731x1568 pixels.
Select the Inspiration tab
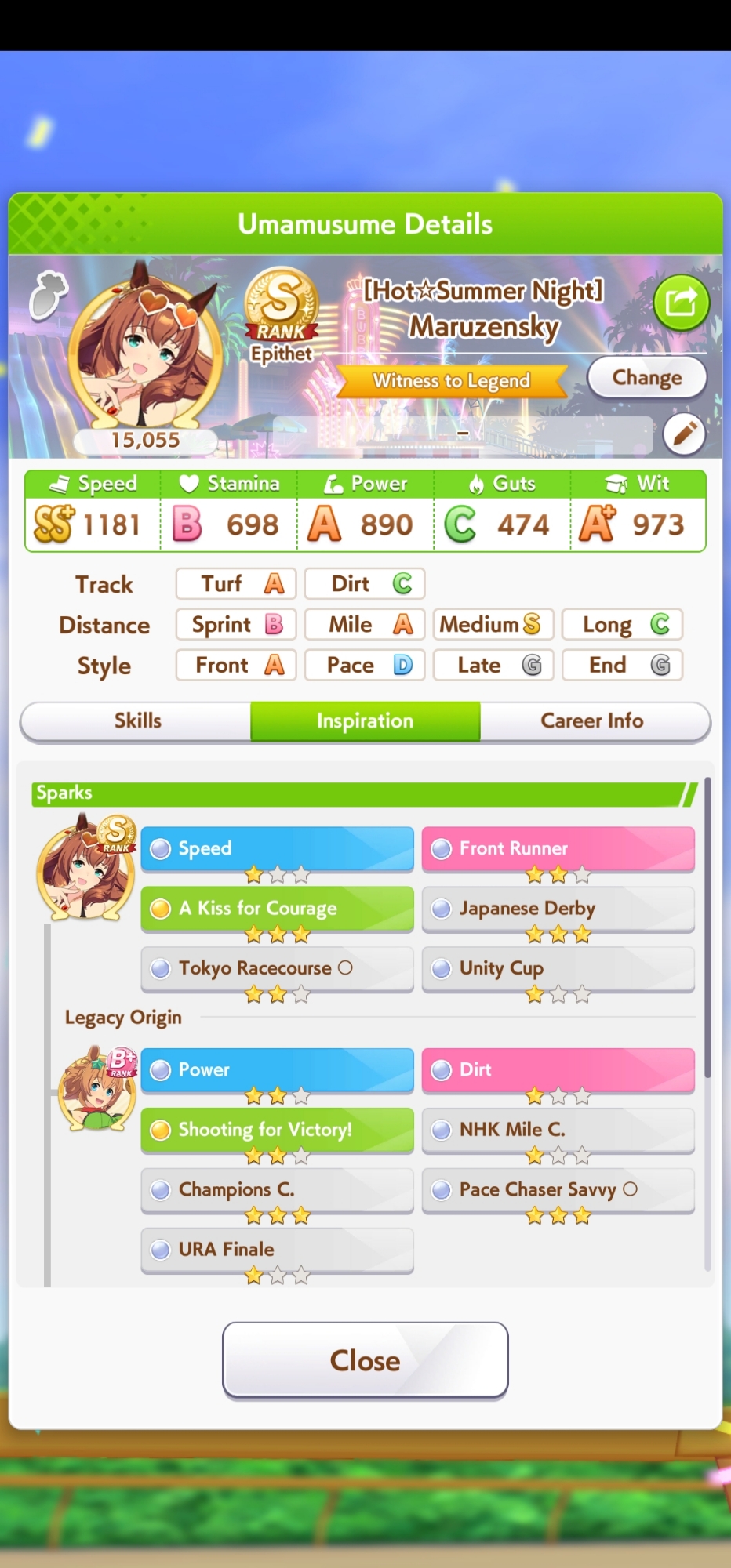[x=365, y=720]
